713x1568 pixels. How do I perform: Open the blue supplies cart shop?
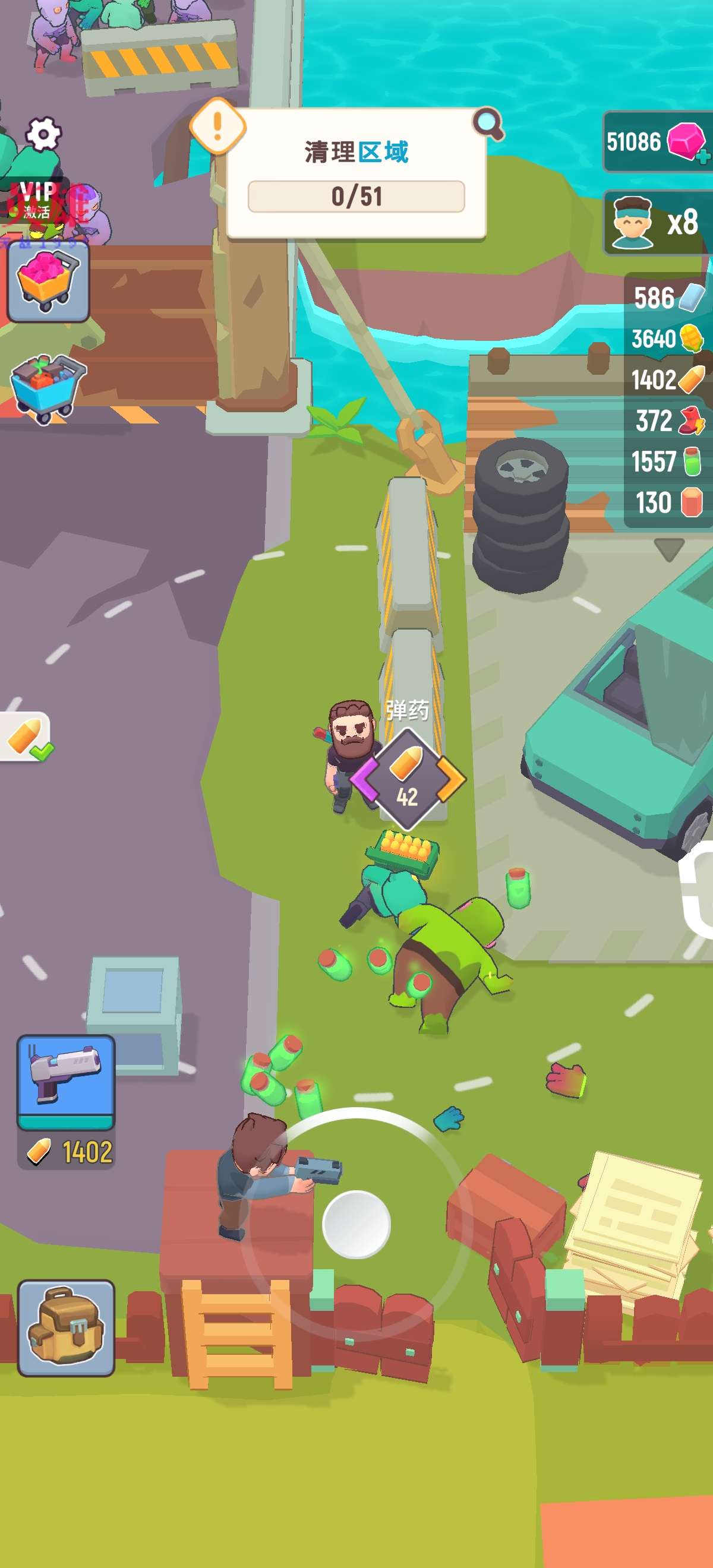click(x=48, y=387)
